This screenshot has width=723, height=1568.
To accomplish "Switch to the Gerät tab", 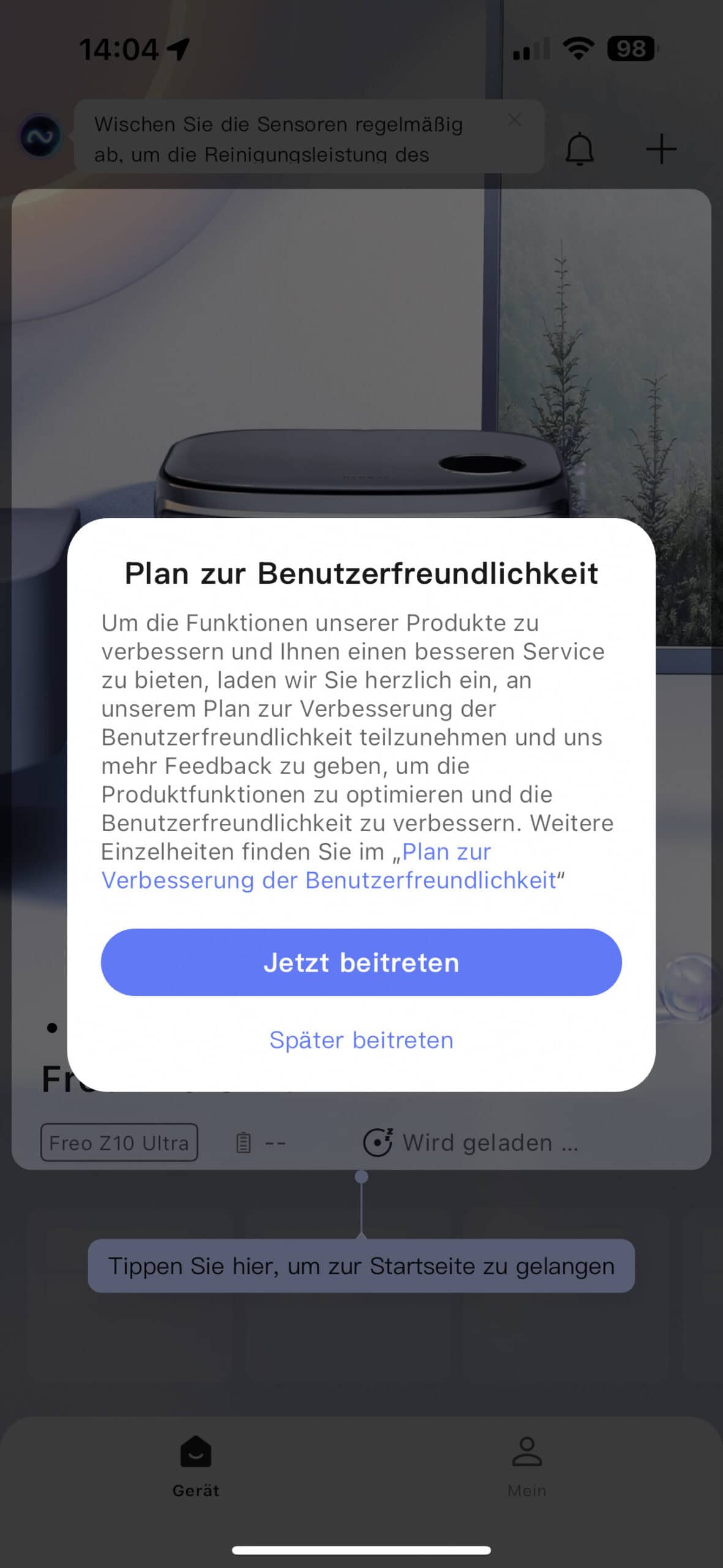I will coord(195,1466).
